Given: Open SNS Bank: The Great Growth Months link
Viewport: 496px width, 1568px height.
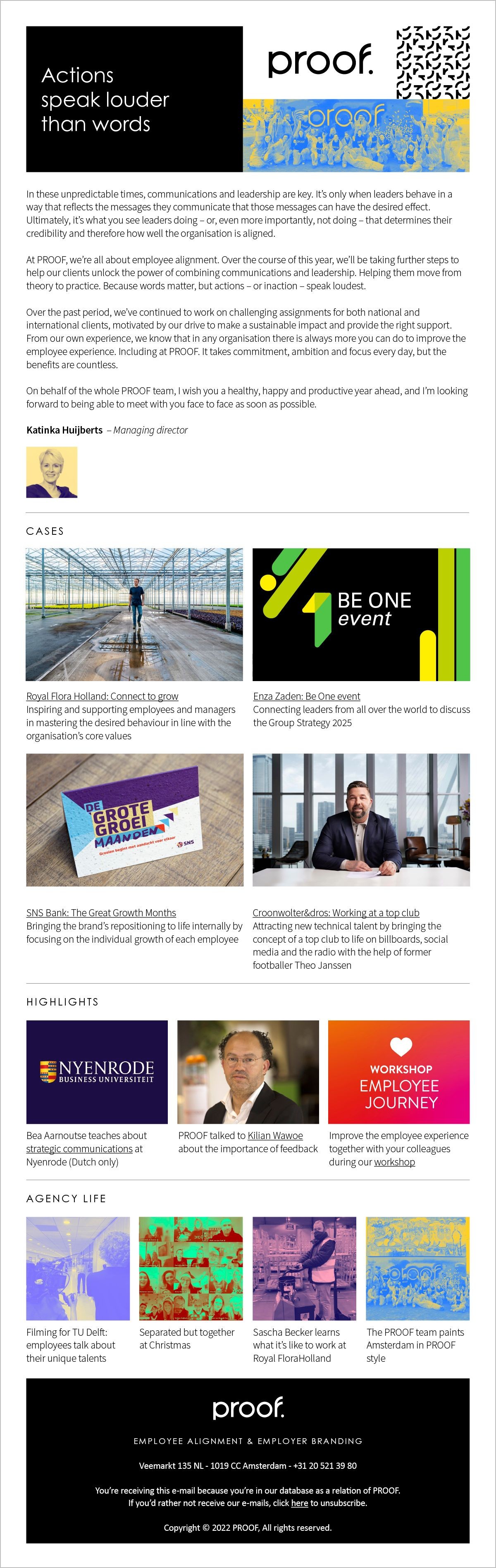Looking at the screenshot, I should pyautogui.click(x=101, y=913).
